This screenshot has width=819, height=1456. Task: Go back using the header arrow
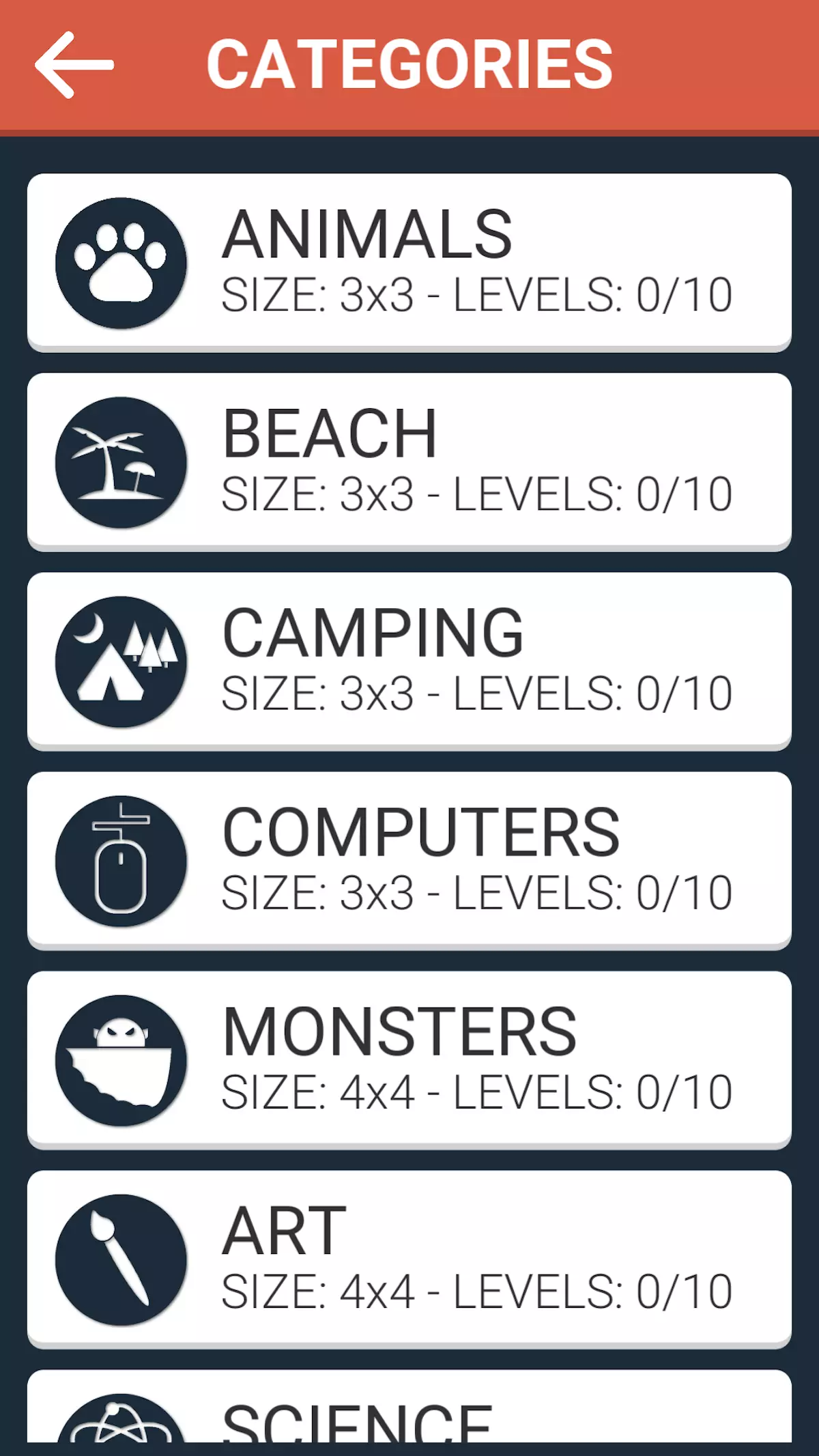coord(74,65)
